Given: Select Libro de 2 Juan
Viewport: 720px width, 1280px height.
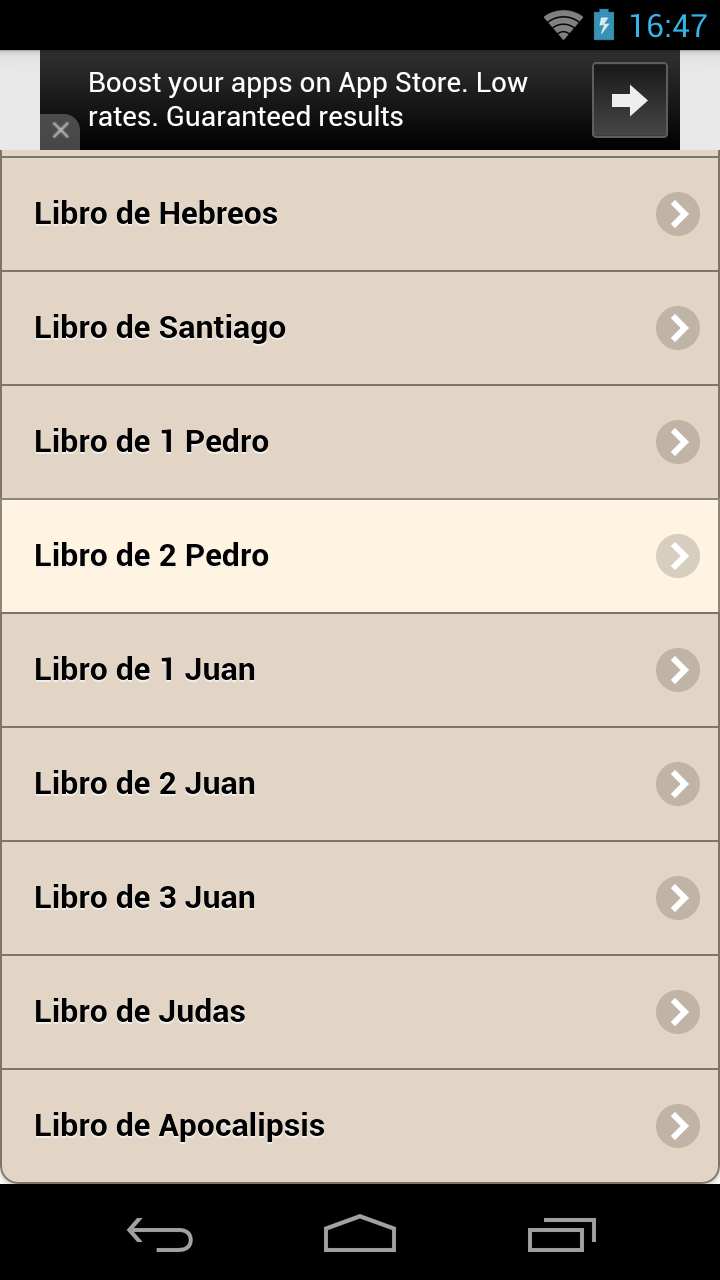Looking at the screenshot, I should click(x=360, y=784).
